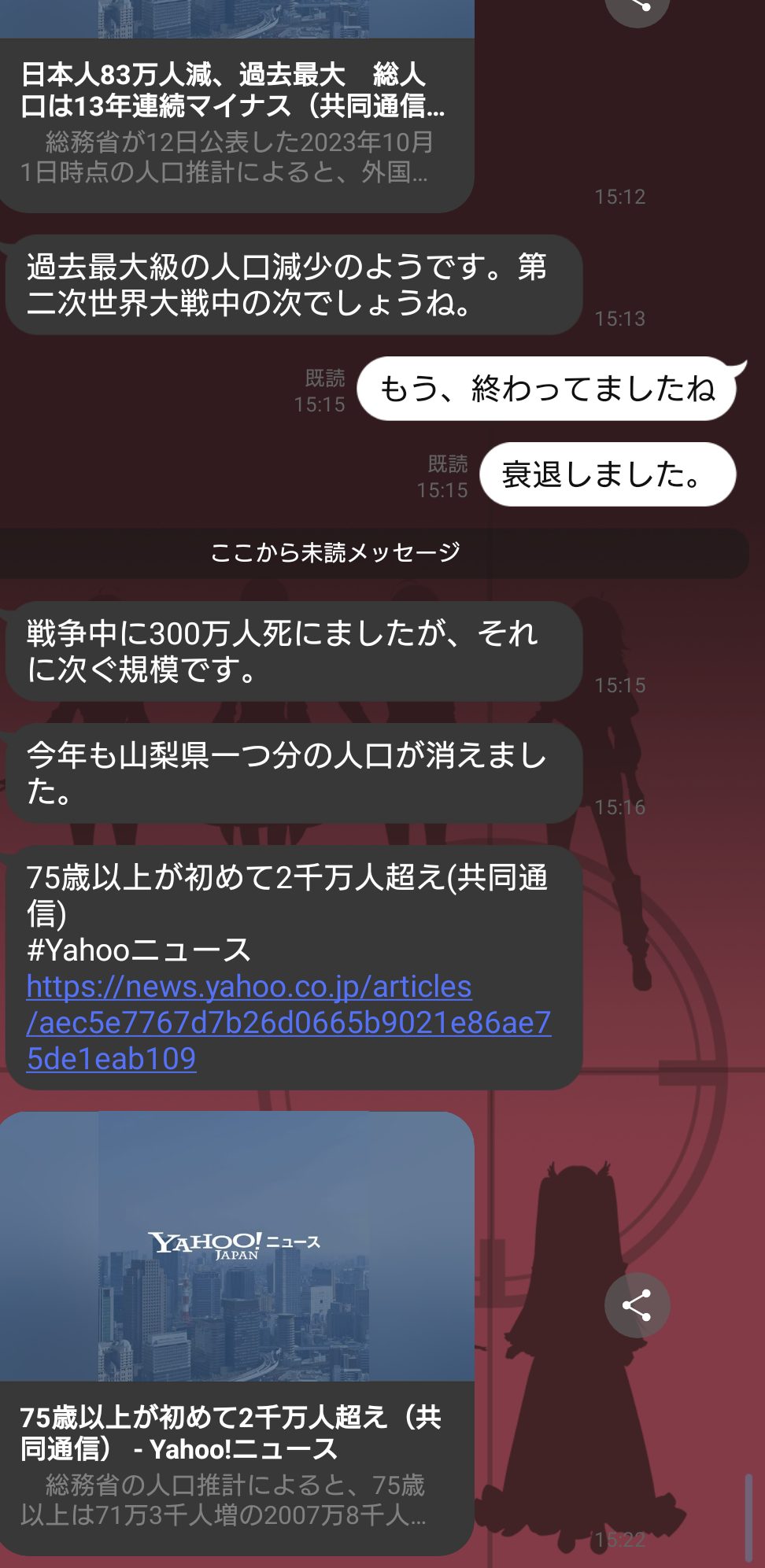
Task: Share the 75歳以上 Yahoo news card
Action: click(x=637, y=1305)
